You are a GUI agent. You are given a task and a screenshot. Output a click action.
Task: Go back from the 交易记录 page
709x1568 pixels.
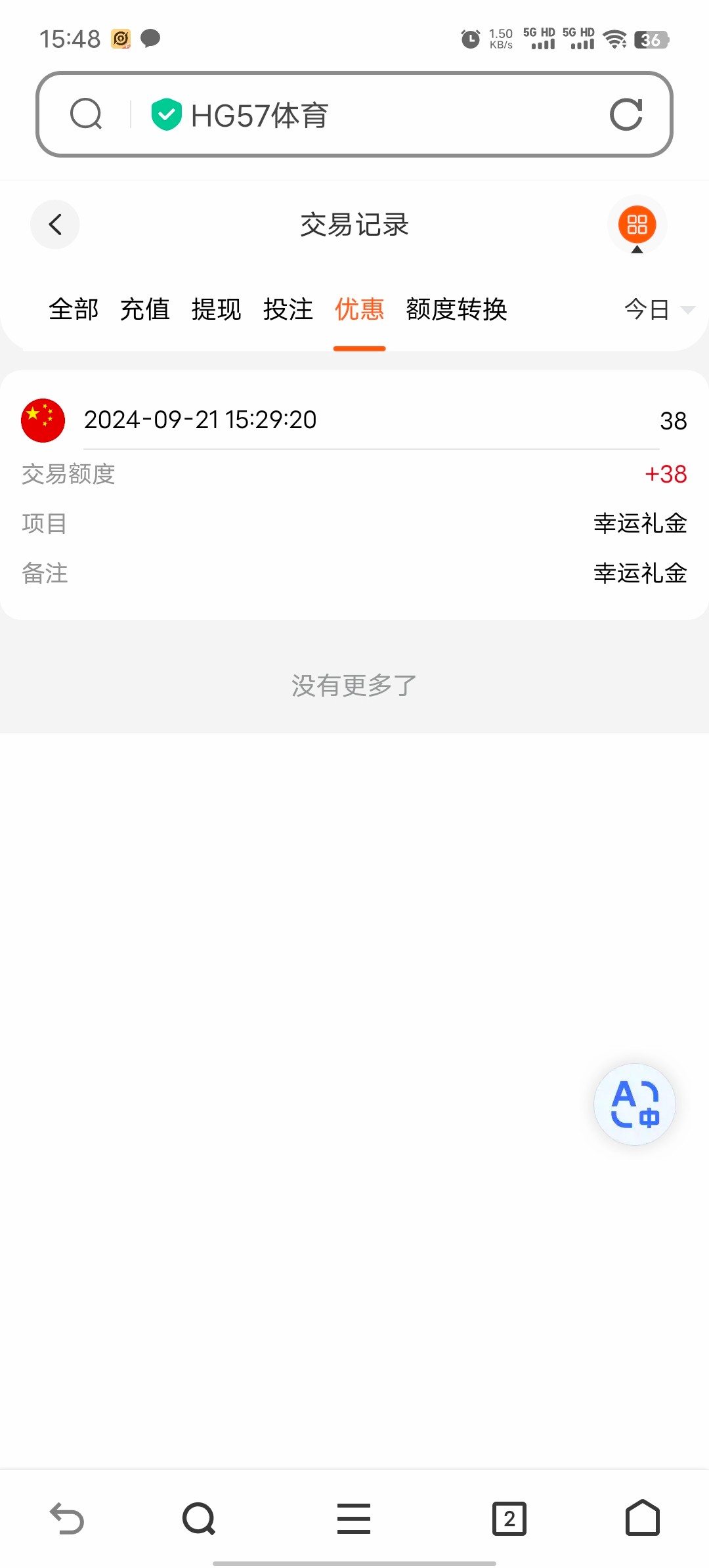pyautogui.click(x=55, y=225)
